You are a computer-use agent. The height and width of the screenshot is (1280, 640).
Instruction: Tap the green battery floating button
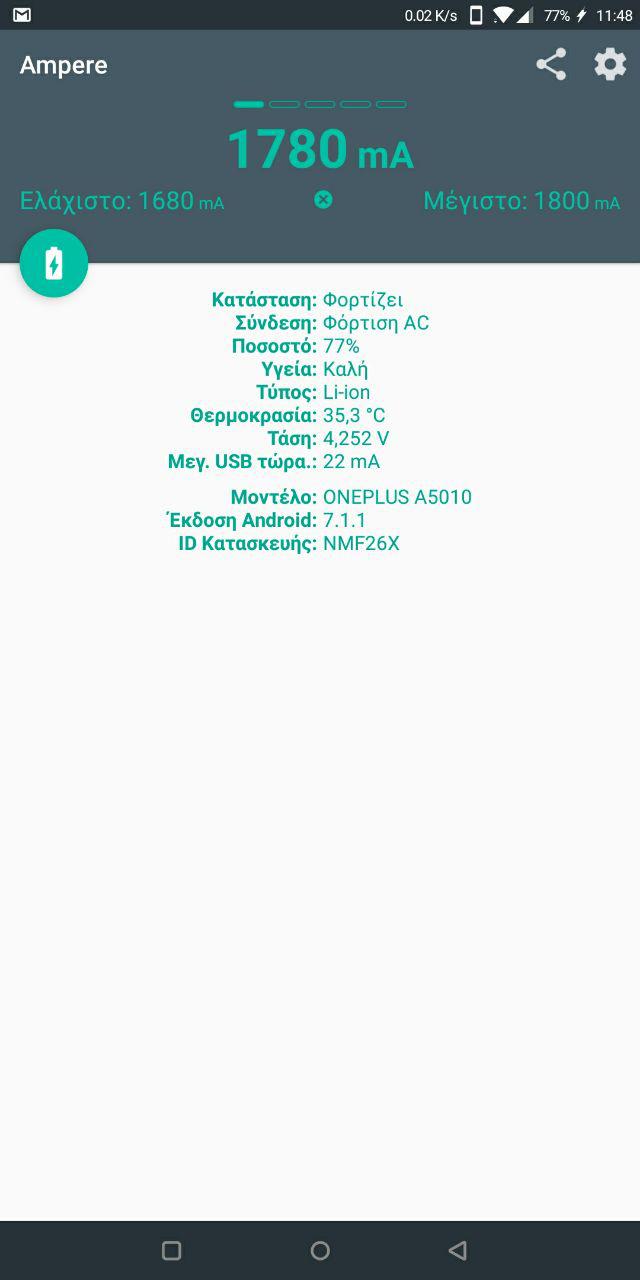pyautogui.click(x=54, y=264)
